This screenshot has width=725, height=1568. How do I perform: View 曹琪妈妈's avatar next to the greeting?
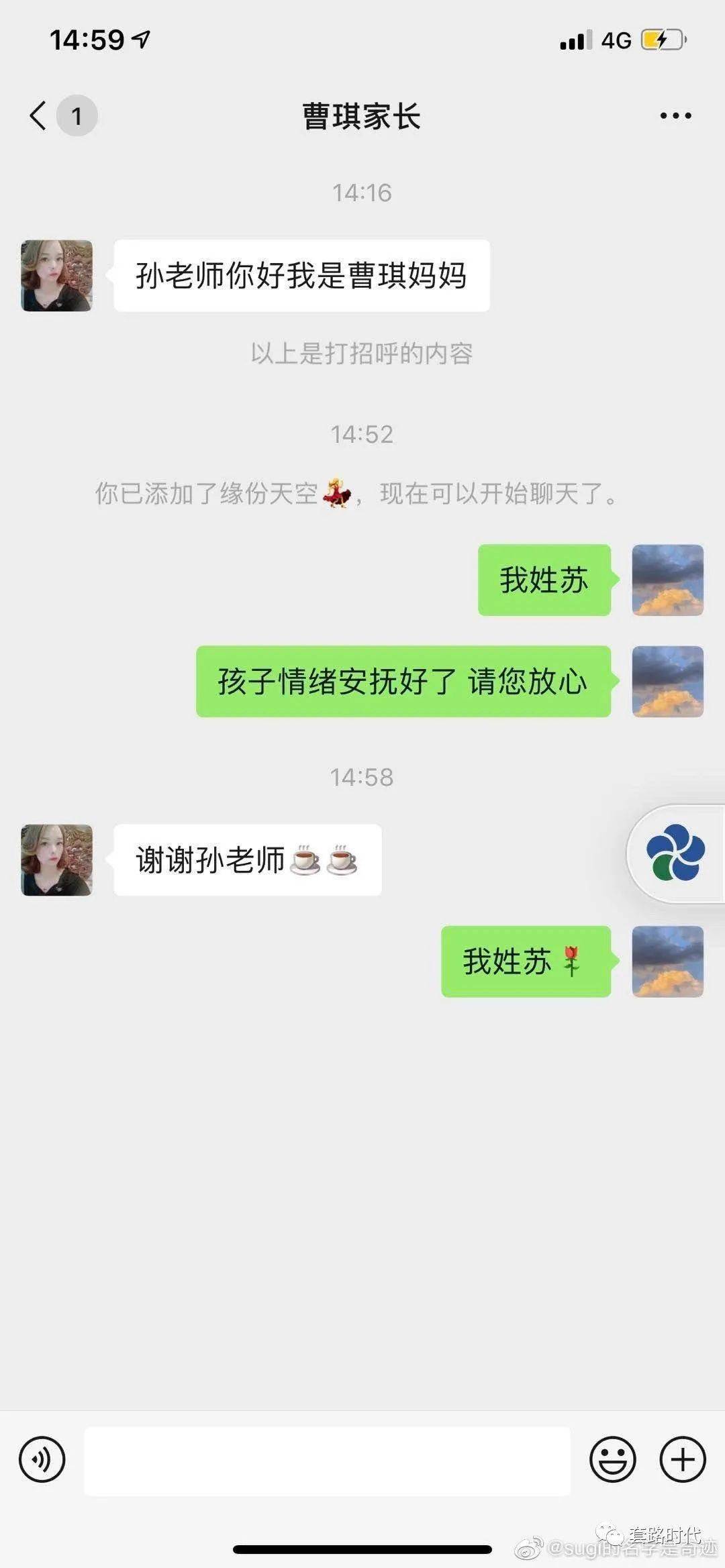pos(57,276)
